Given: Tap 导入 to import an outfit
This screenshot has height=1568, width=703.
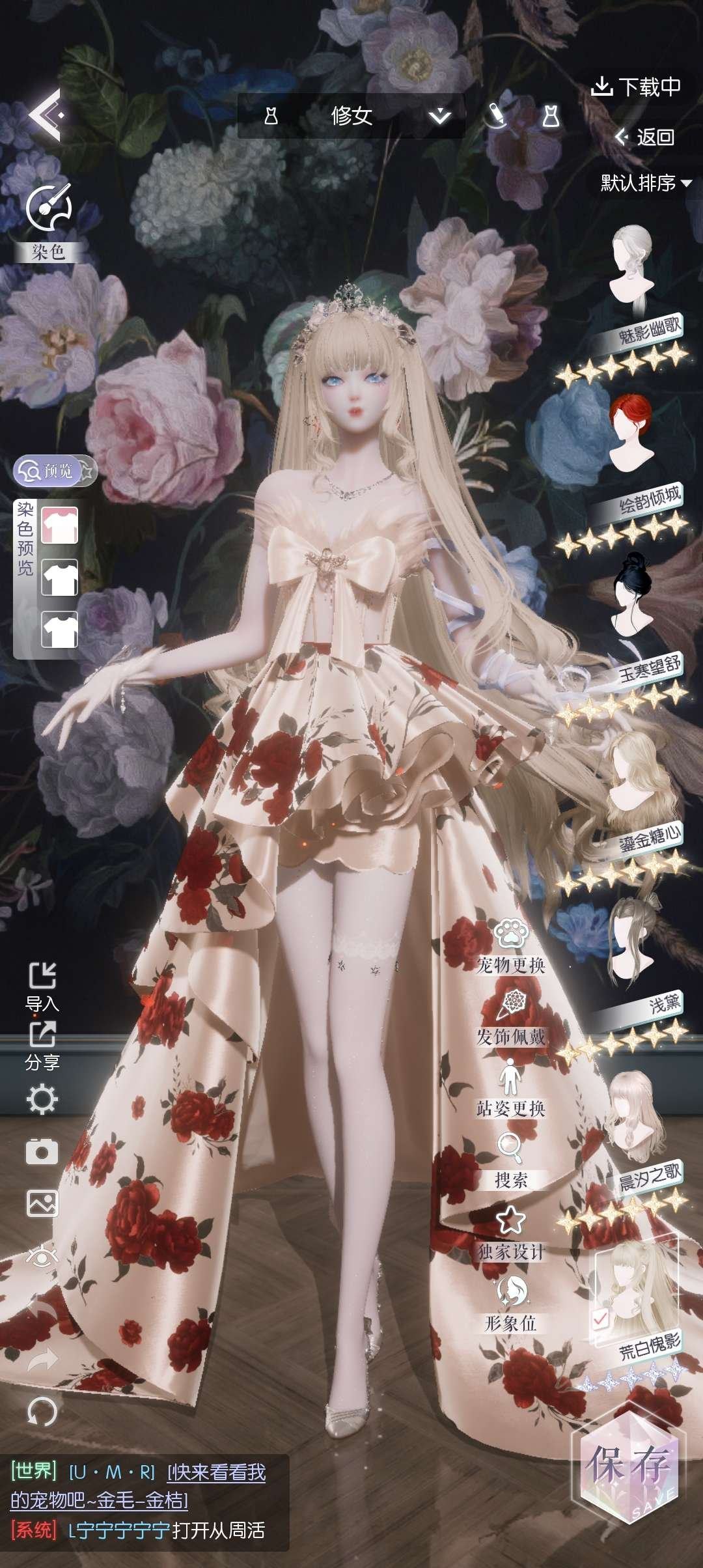Looking at the screenshot, I should point(42,987).
